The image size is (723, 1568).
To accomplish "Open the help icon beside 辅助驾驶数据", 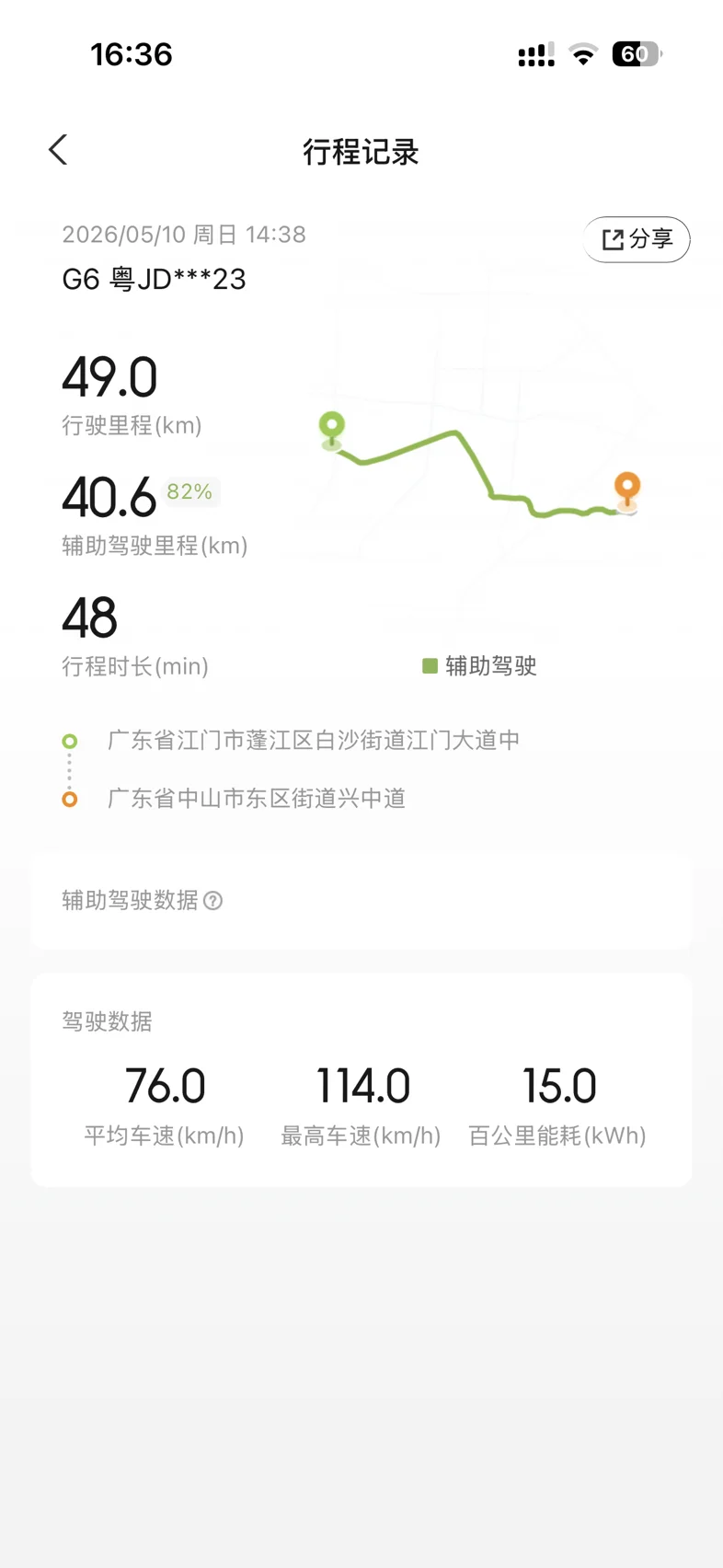I will point(213,901).
